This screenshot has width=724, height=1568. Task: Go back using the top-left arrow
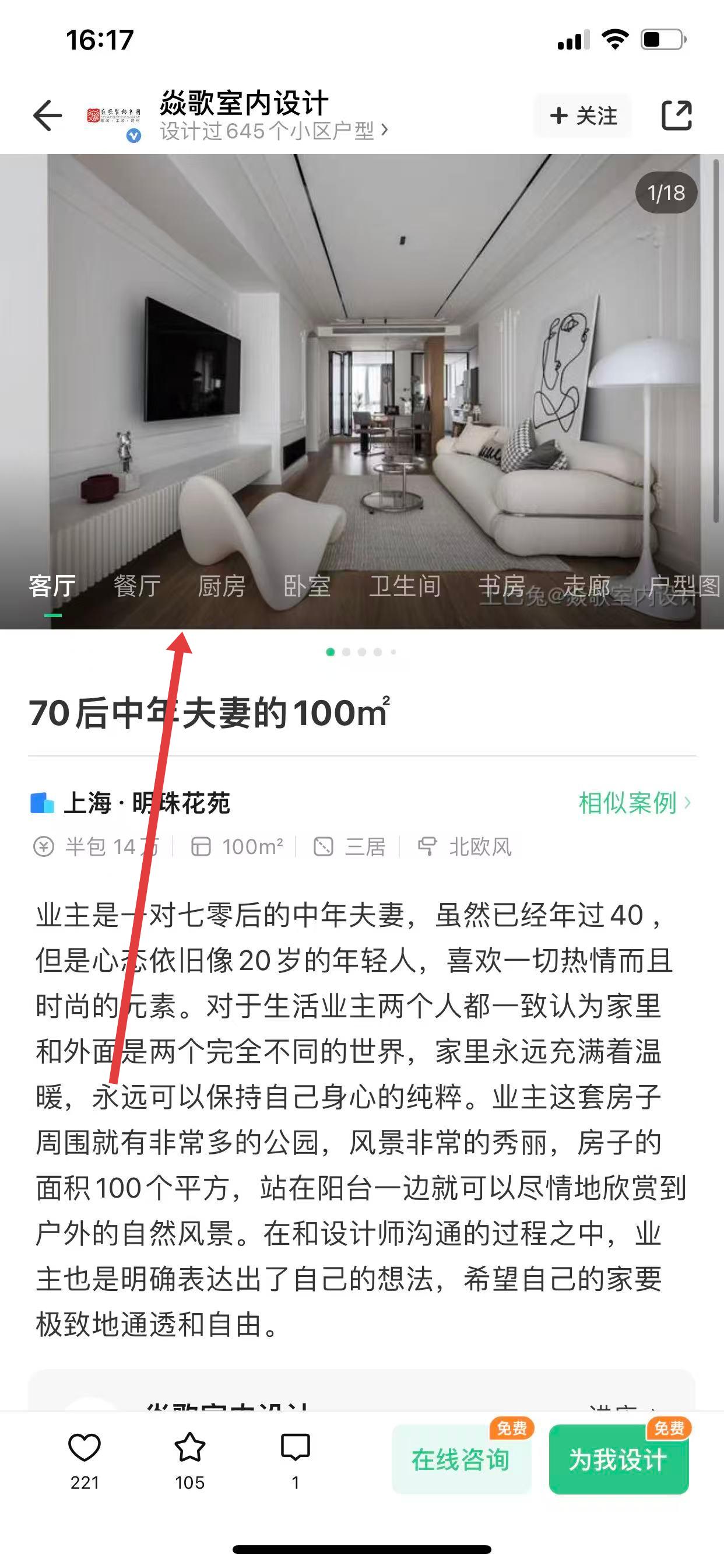[47, 116]
